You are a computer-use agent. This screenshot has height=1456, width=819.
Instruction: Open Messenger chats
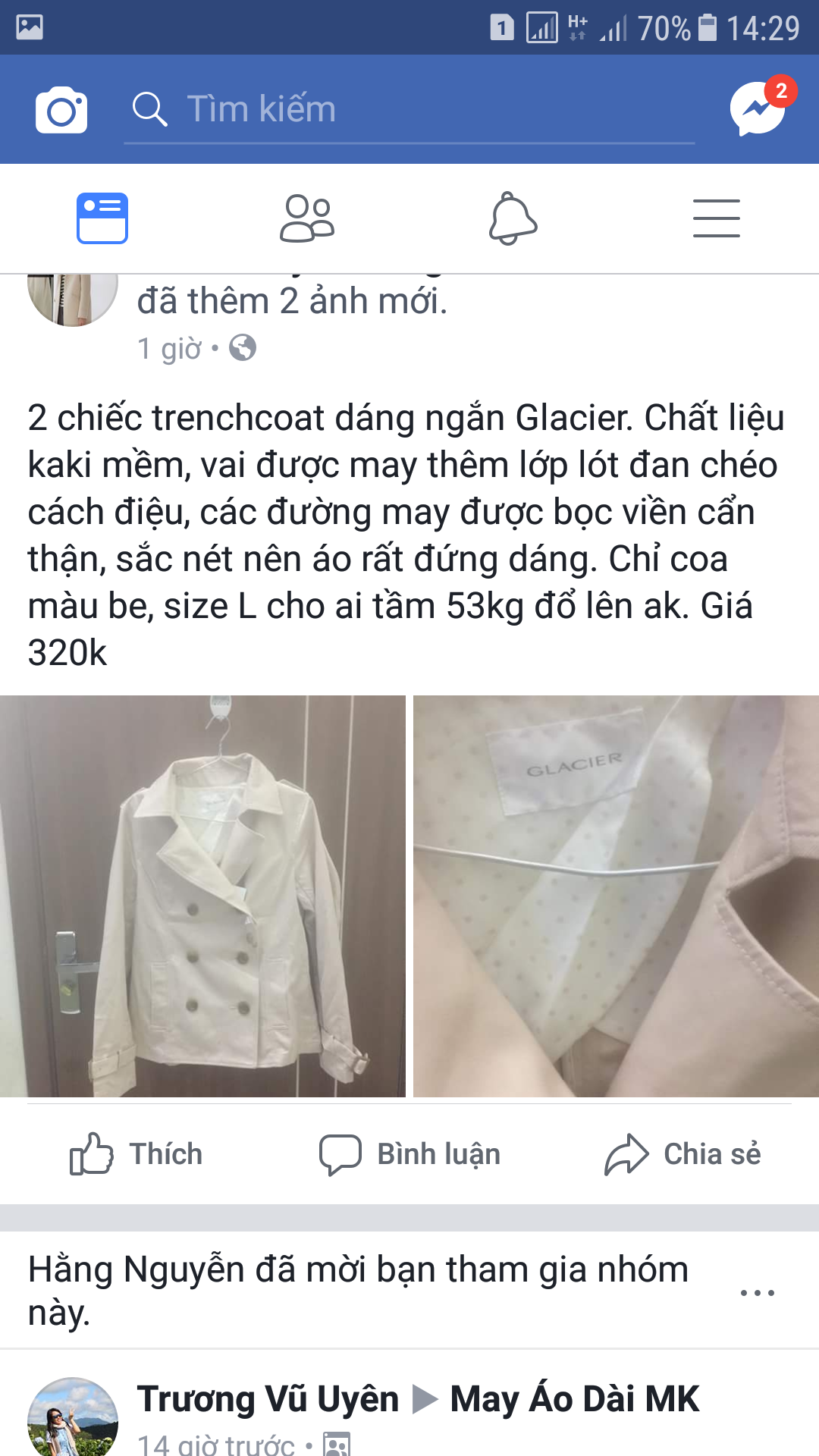click(x=758, y=108)
